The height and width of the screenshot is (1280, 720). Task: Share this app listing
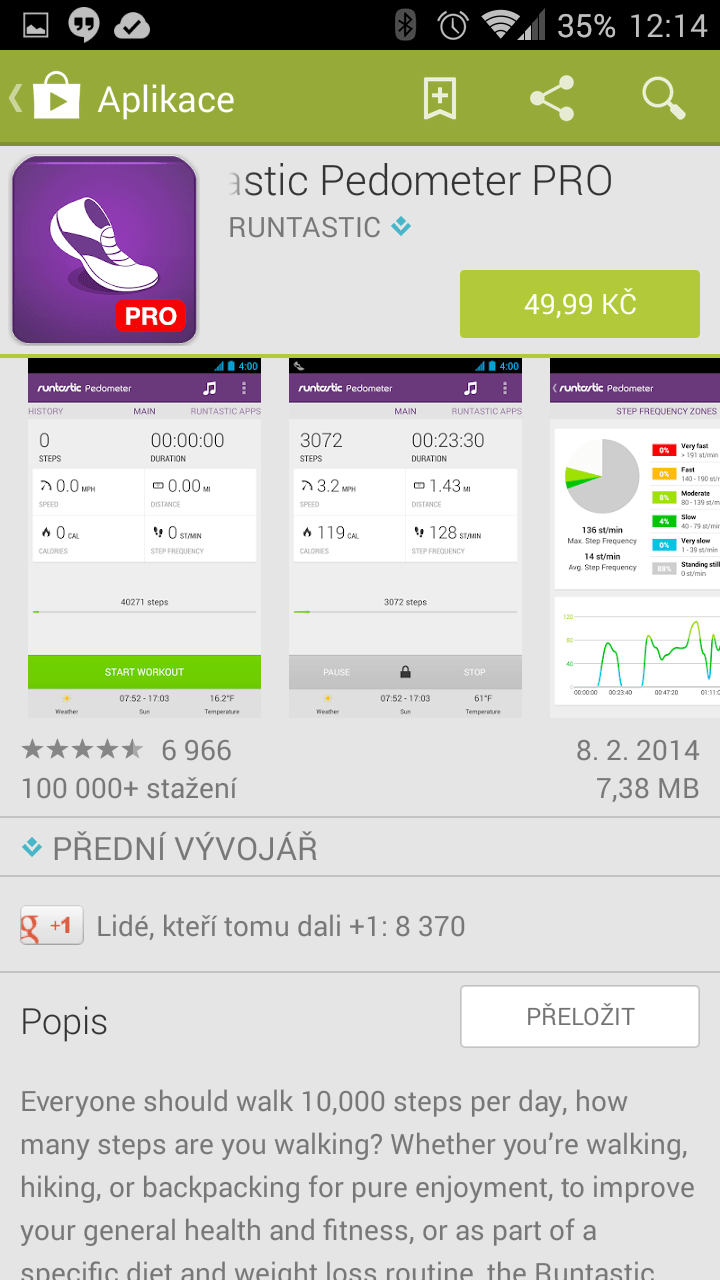point(552,98)
